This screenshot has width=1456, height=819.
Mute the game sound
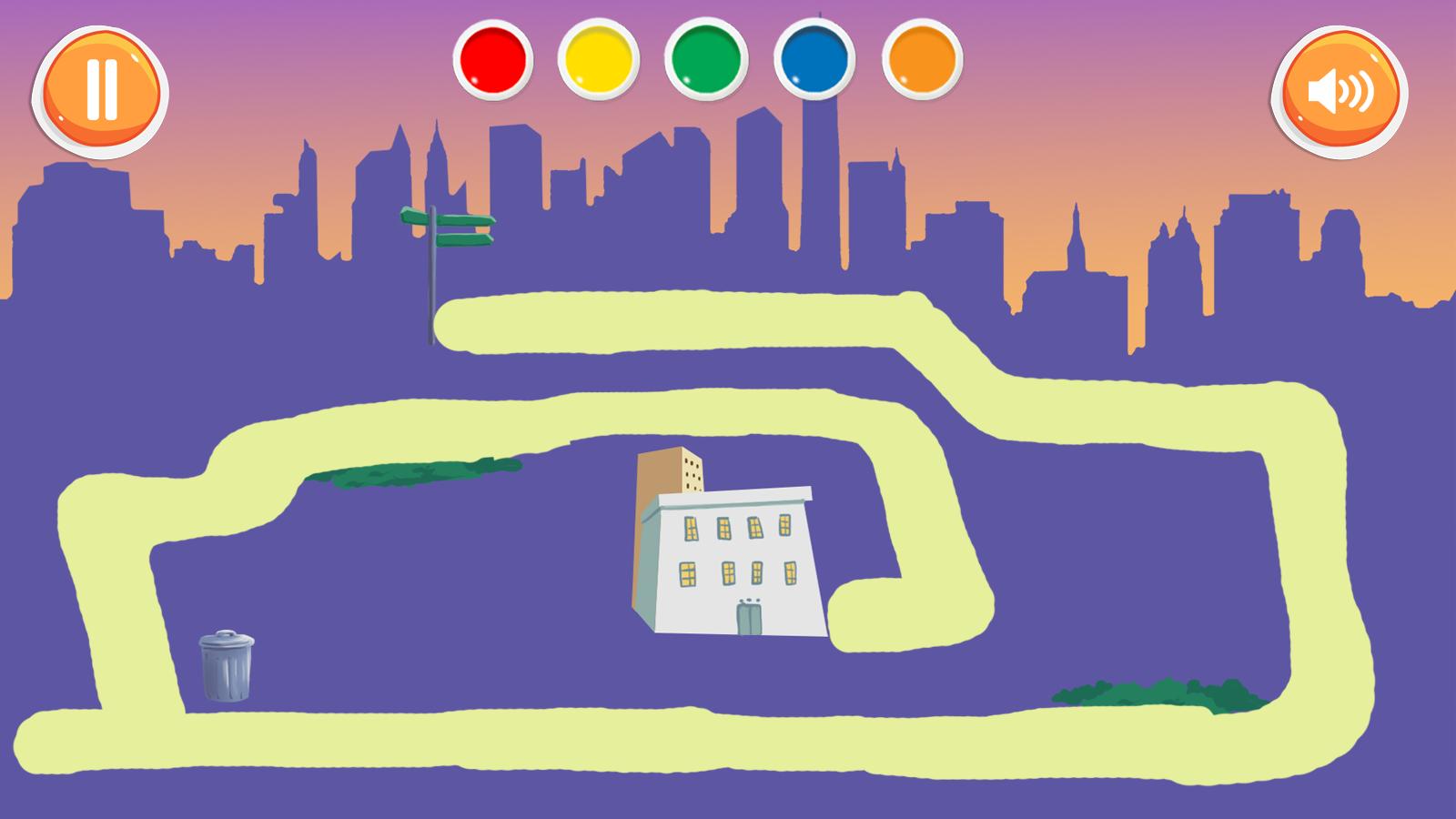tap(1340, 92)
